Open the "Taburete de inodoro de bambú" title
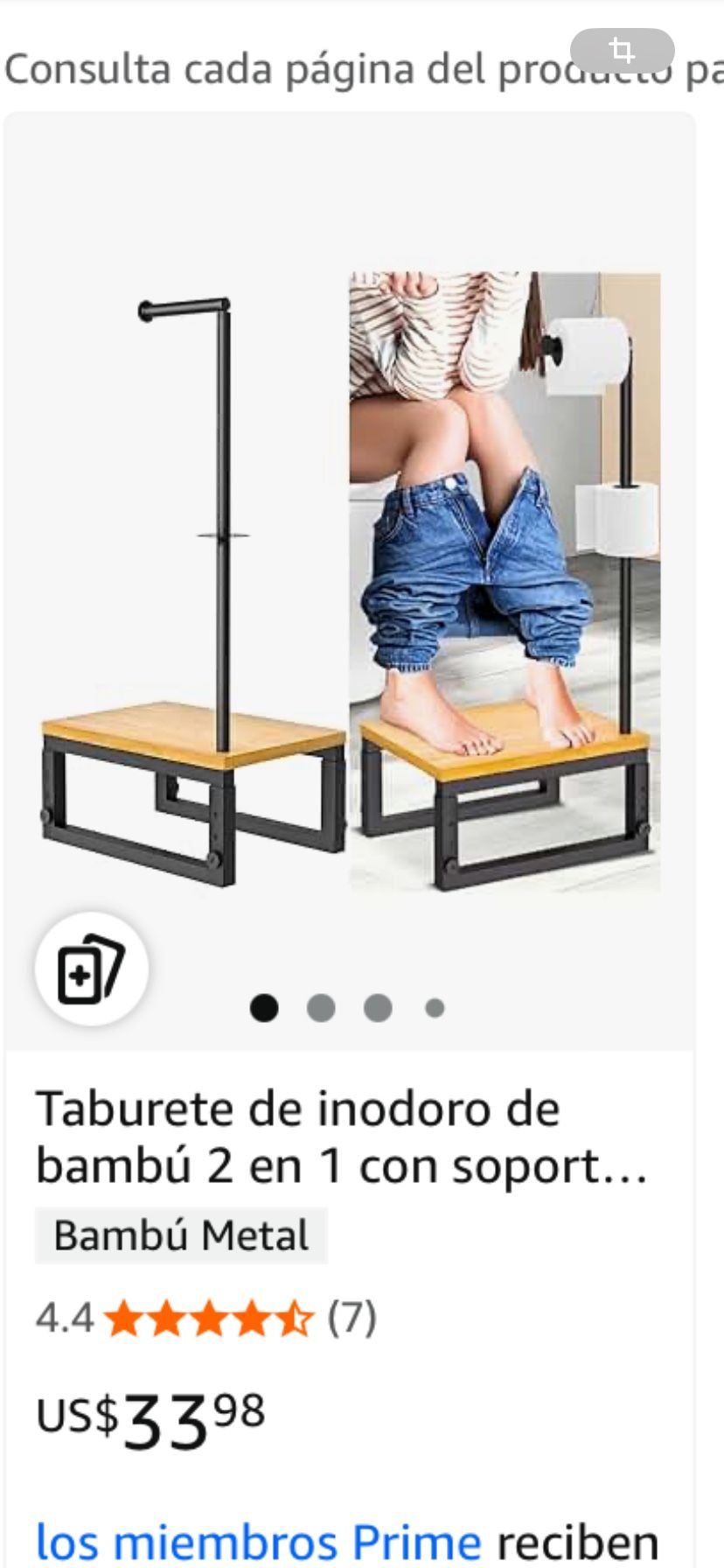 (341, 1137)
